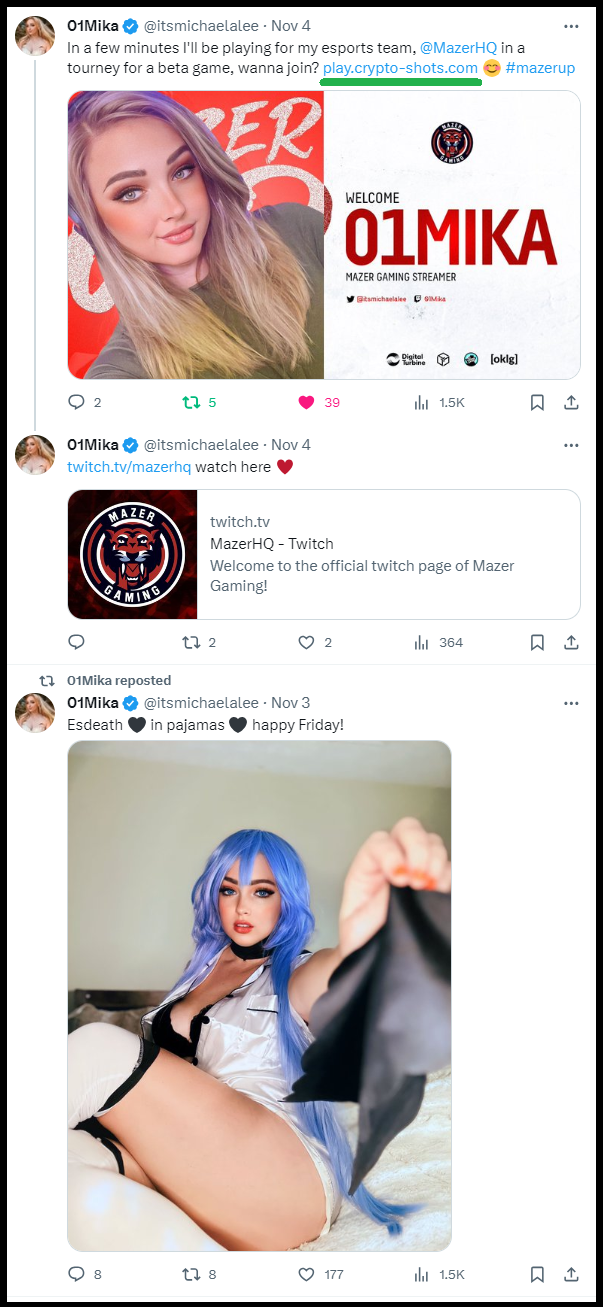The height and width of the screenshot is (1307, 603).
Task: Open the Esdeath in pajamas photo
Action: (x=259, y=995)
